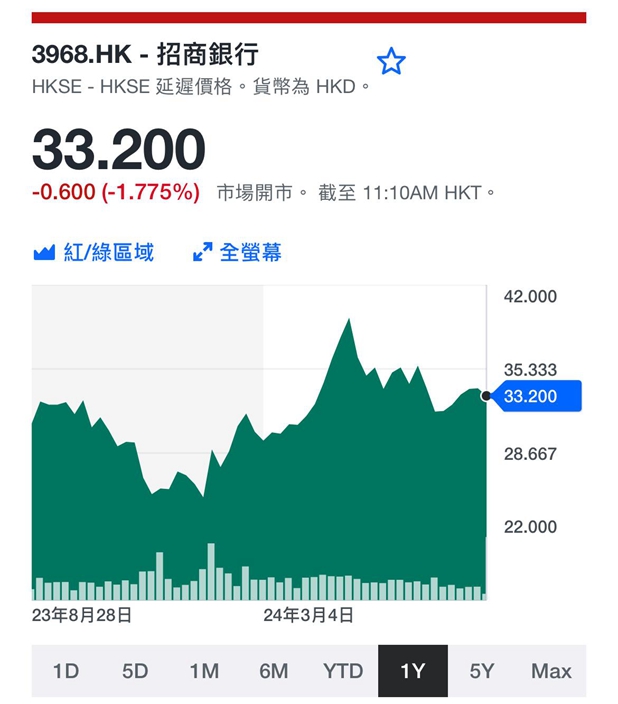This screenshot has height=704, width=618.
Task: Switch chart to 紅/綠區域 mode
Action: (93, 252)
